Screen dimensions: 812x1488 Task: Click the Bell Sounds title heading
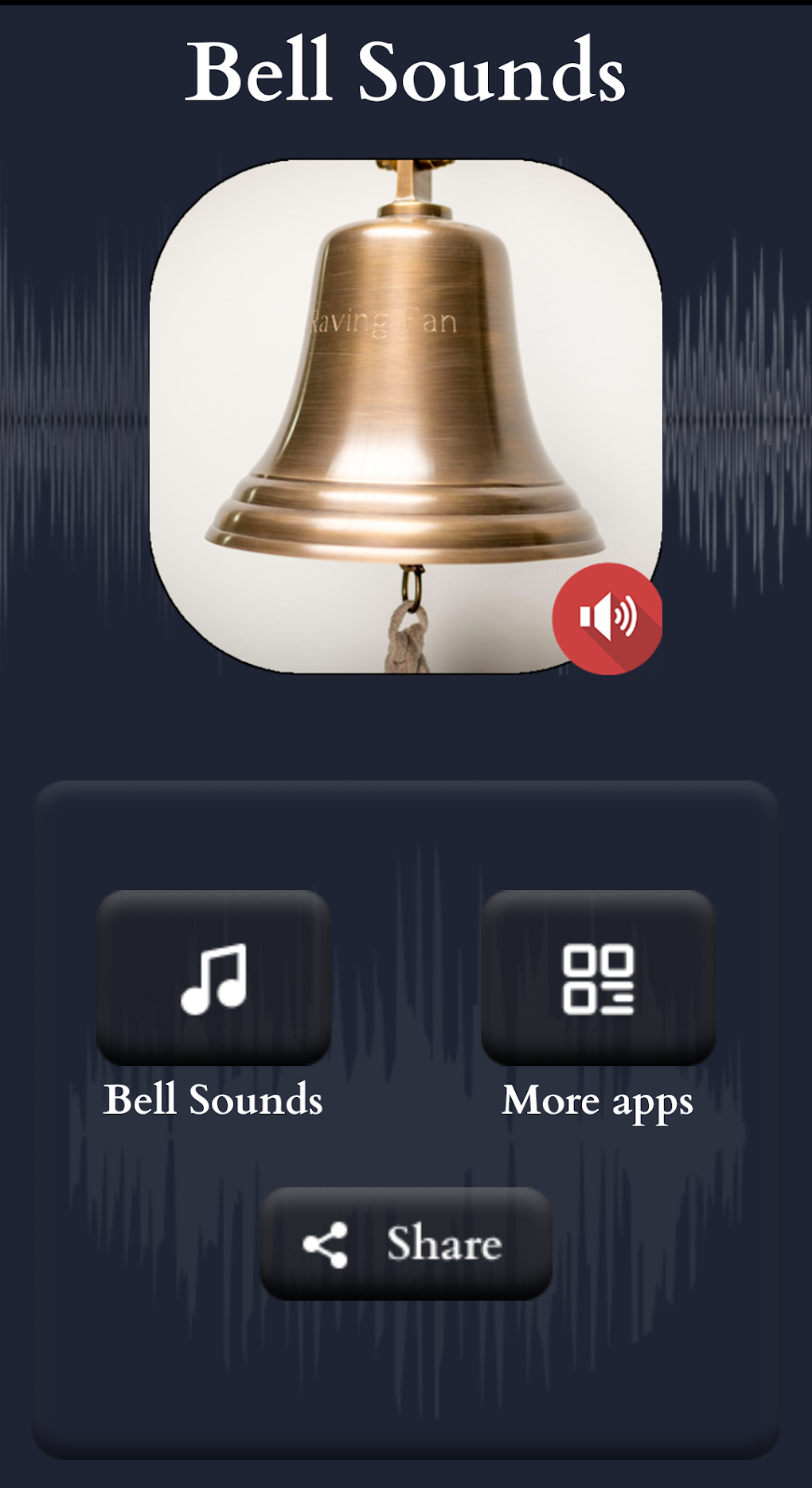click(x=406, y=70)
